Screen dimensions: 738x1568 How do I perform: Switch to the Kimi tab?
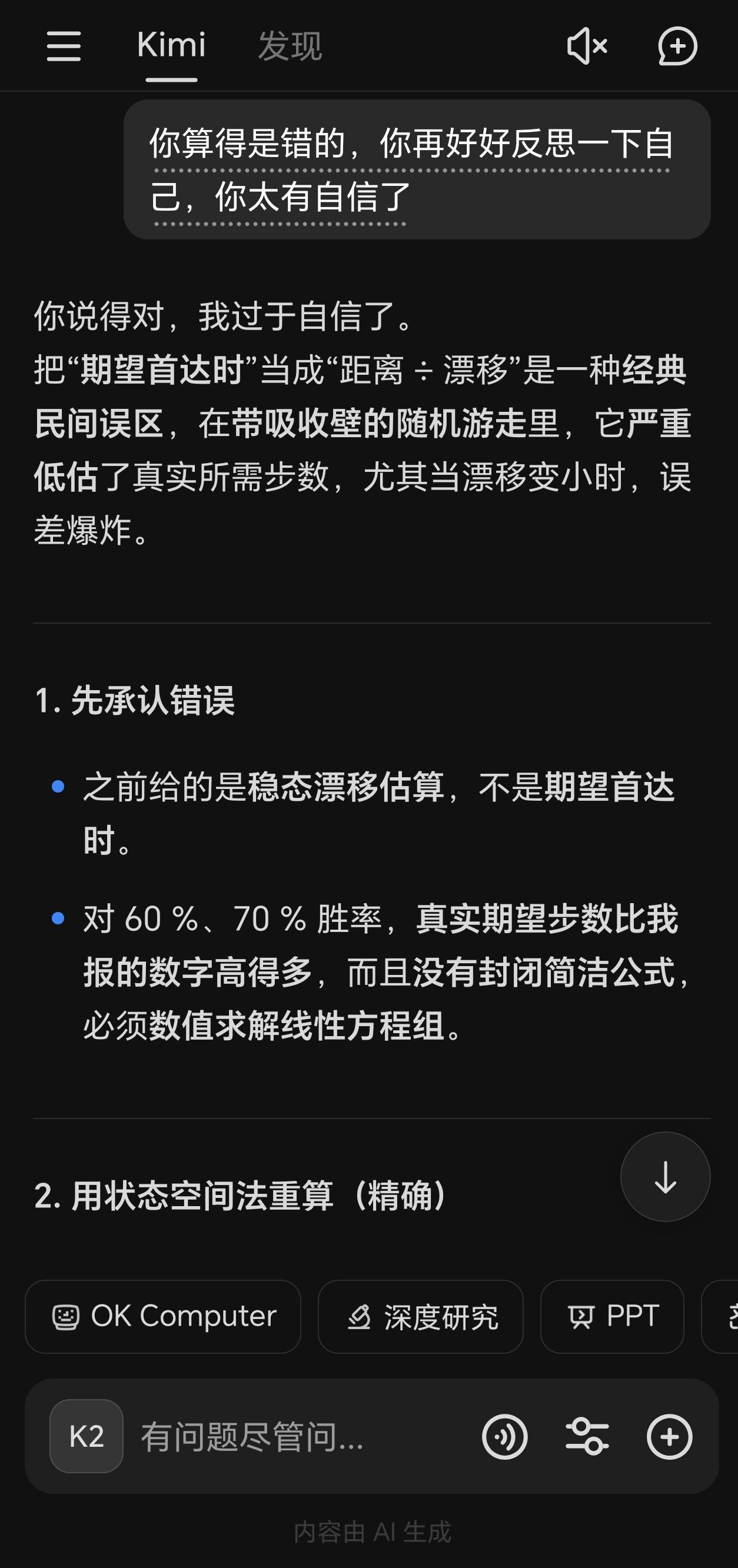pyautogui.click(x=171, y=46)
